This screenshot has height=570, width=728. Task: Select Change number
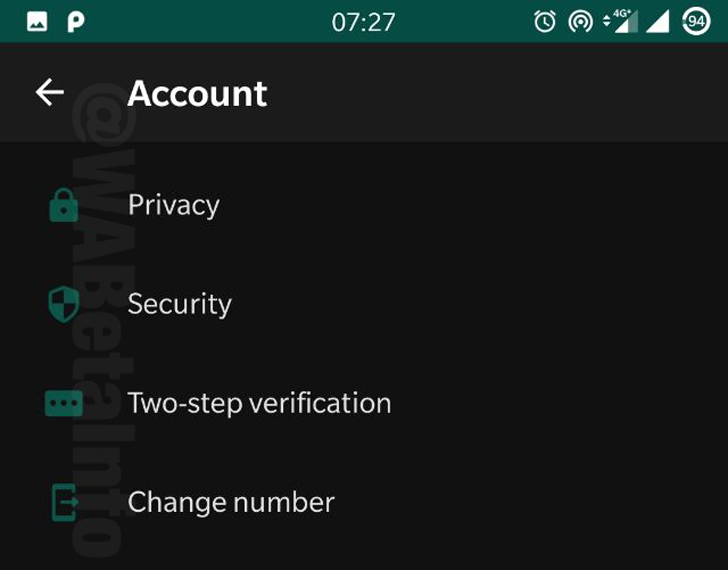230,502
